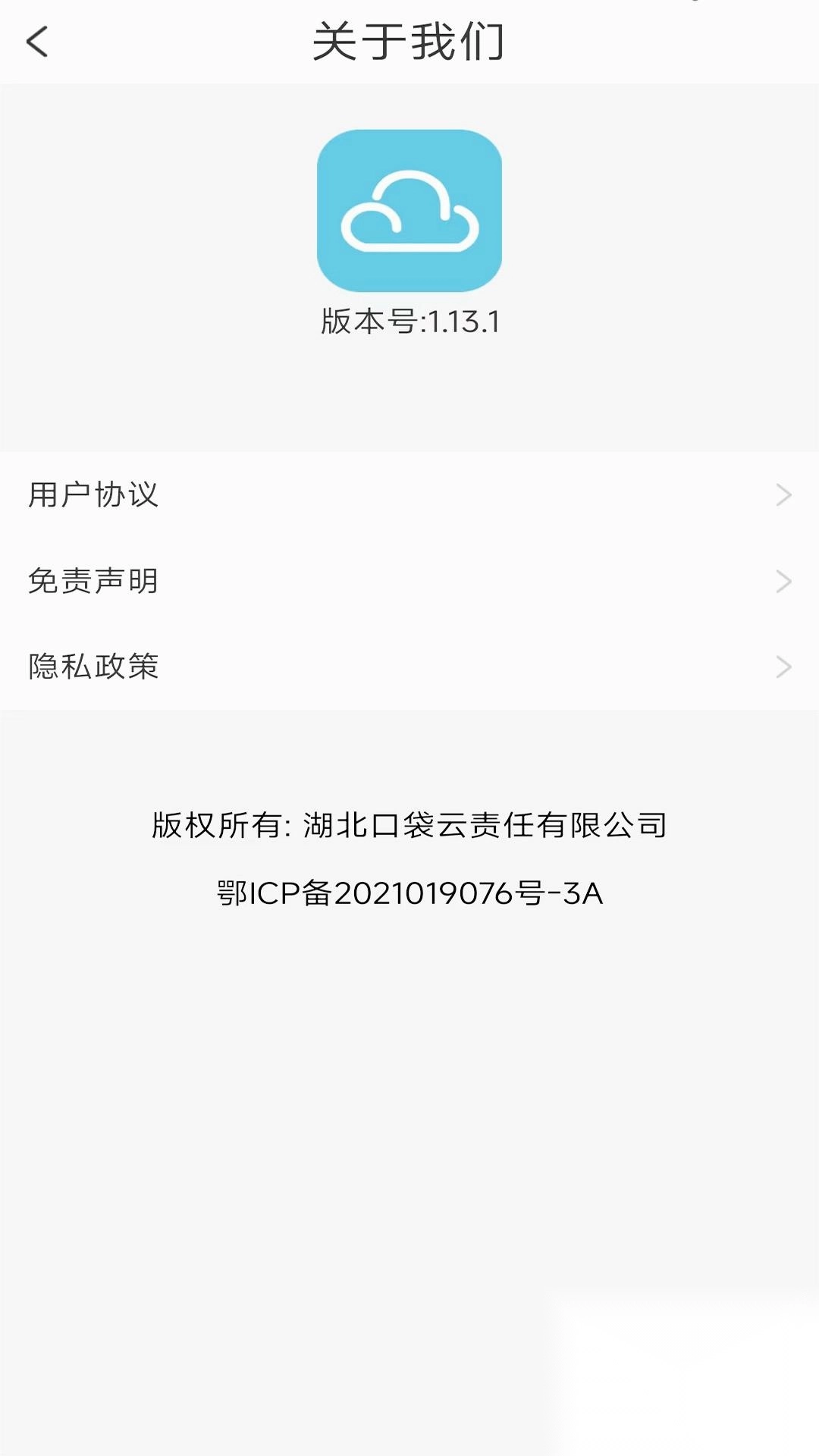Click the 关于我们 page title
The height and width of the screenshot is (1456, 819).
(409, 42)
